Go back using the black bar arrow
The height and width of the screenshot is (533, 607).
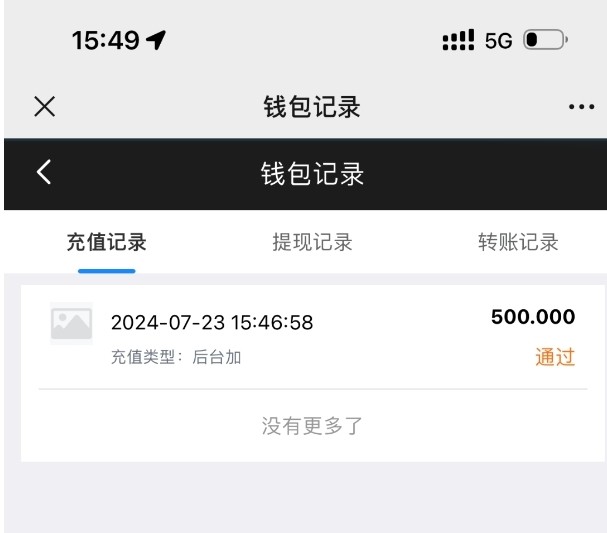pyautogui.click(x=44, y=173)
